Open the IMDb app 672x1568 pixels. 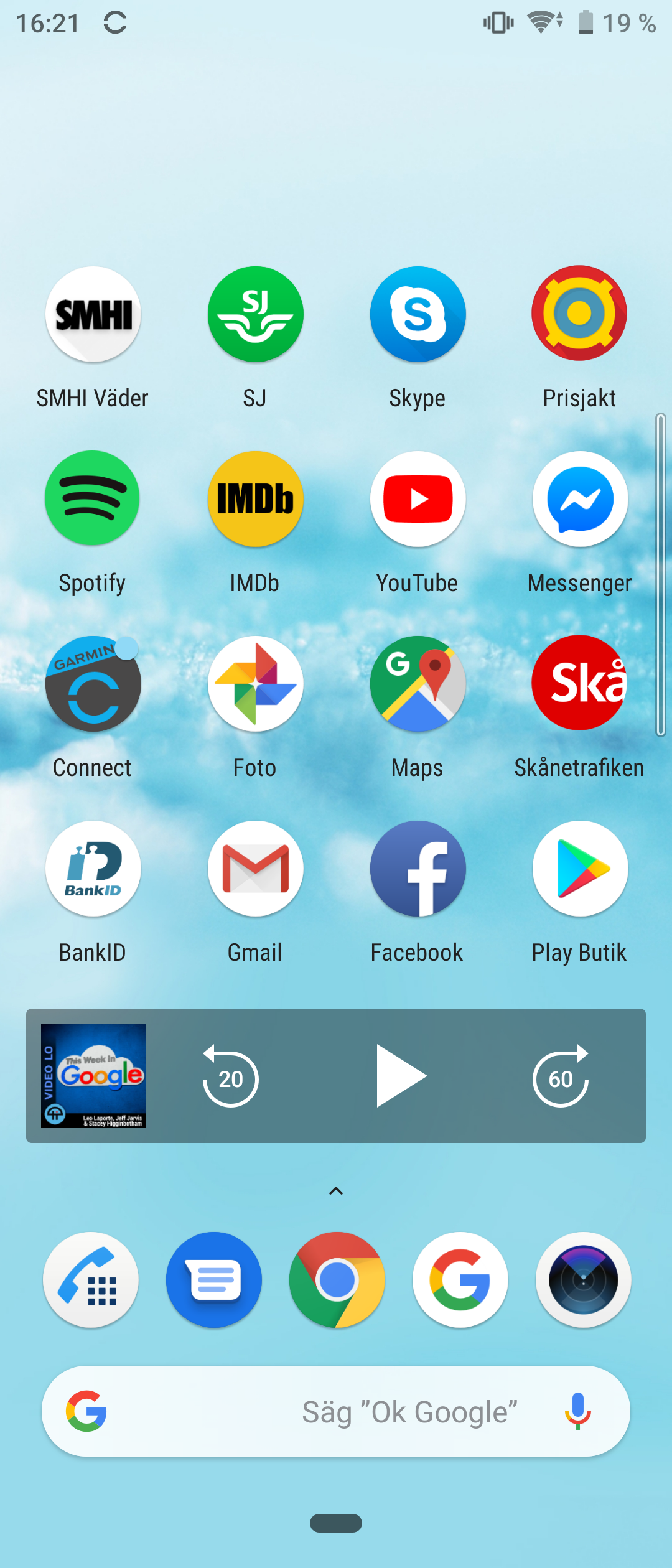click(x=255, y=498)
